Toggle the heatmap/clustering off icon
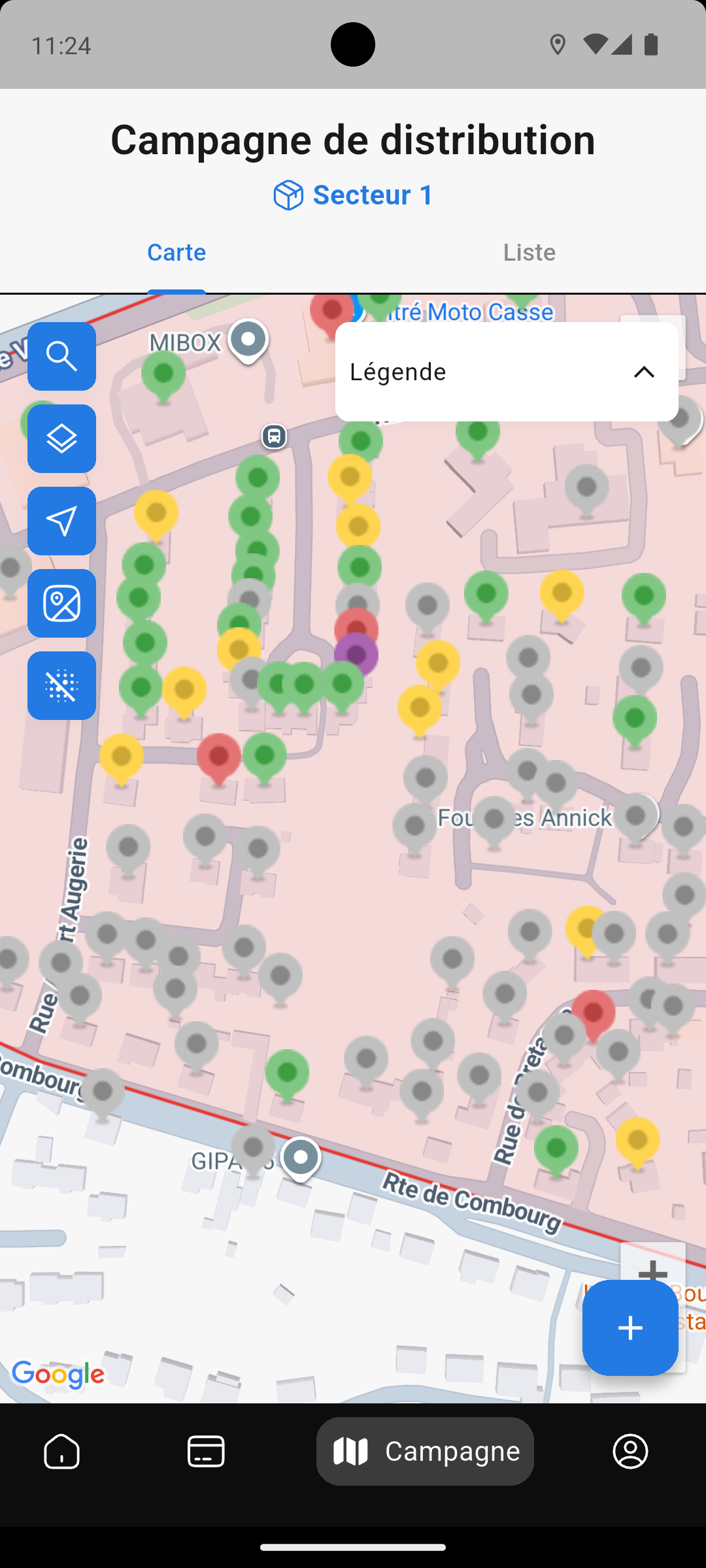Screen dimensions: 706x1568 (x=61, y=685)
